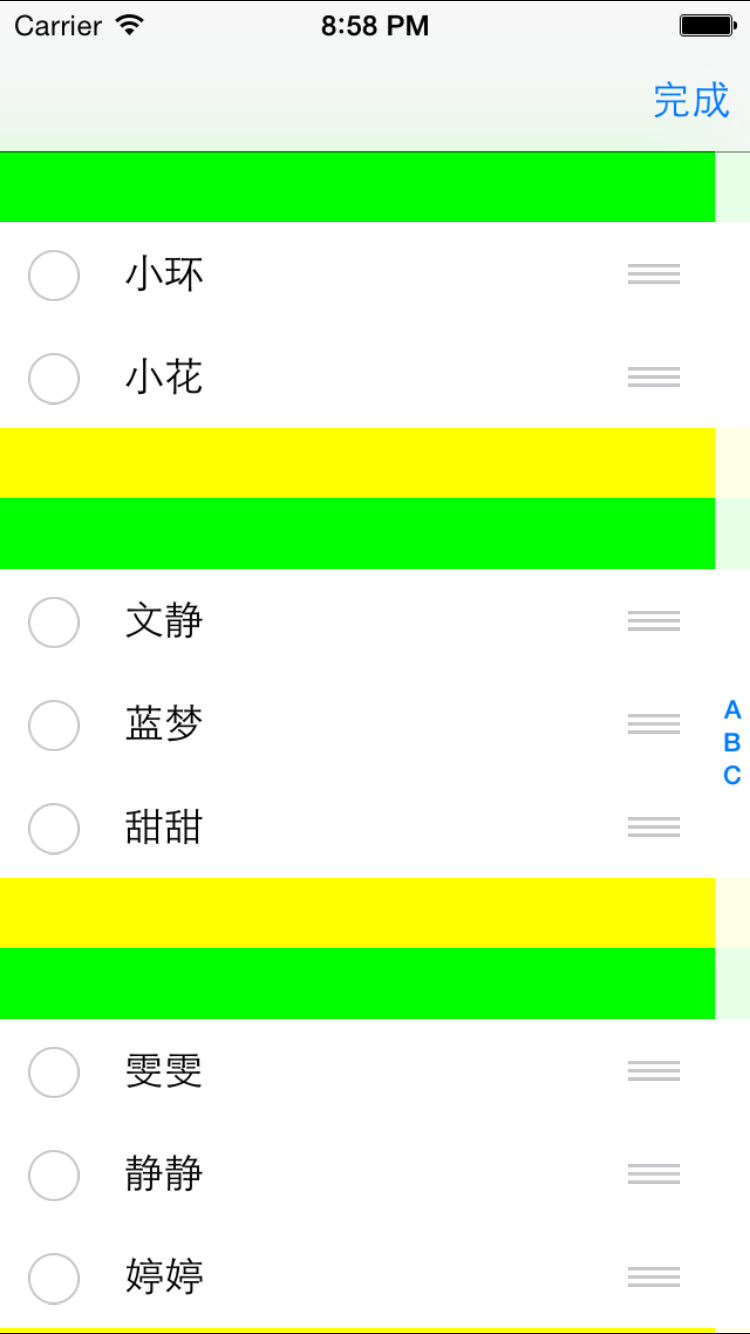Choose the 静静 row's selection circle
Screen dimensions: 750x1334
[x=54, y=1175]
